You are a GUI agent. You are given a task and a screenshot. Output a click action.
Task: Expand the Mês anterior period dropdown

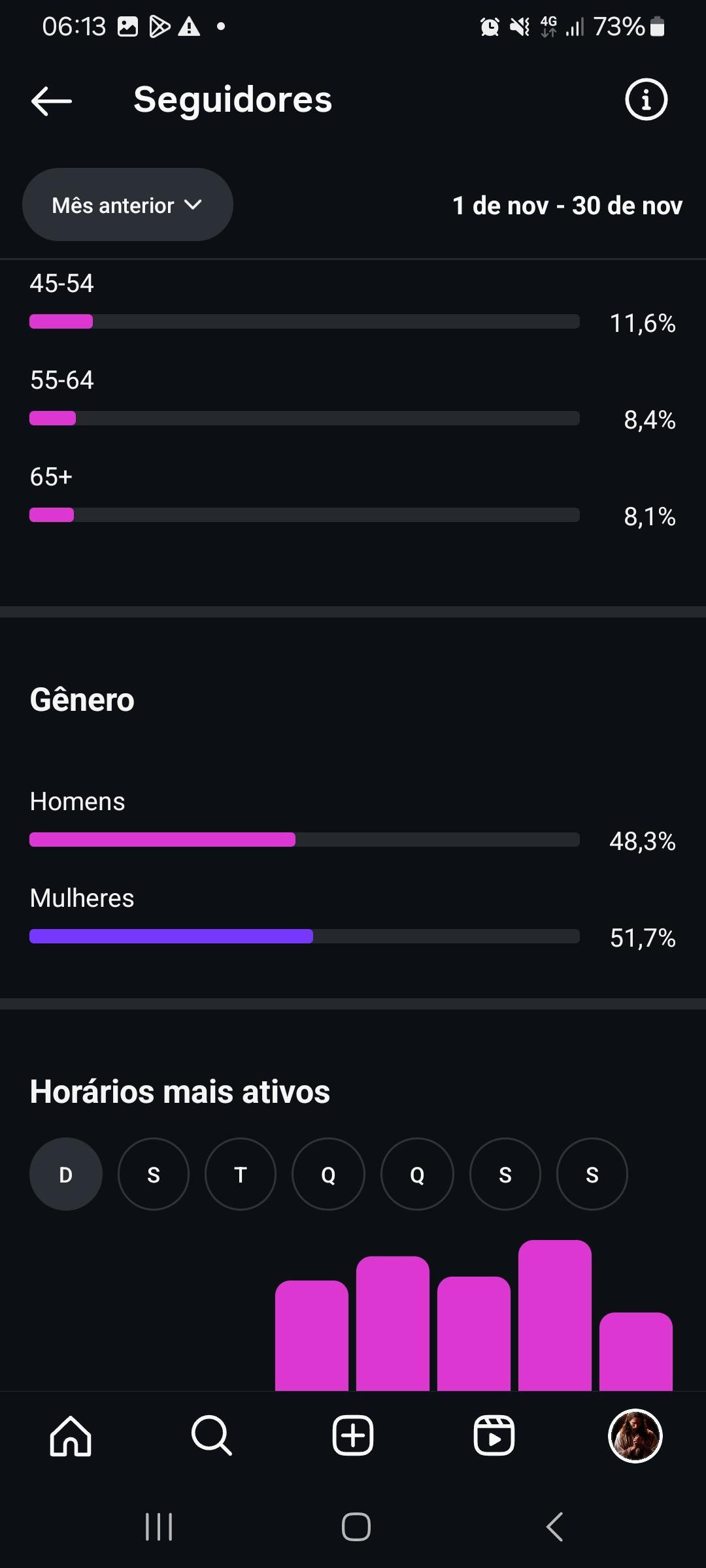127,205
